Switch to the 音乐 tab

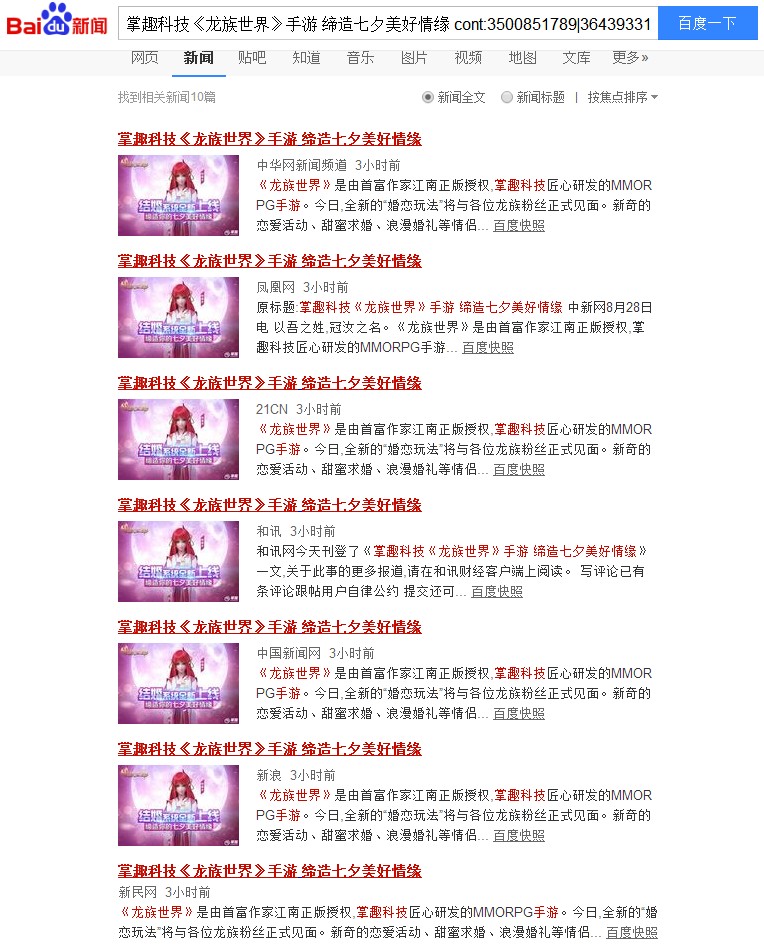click(360, 58)
